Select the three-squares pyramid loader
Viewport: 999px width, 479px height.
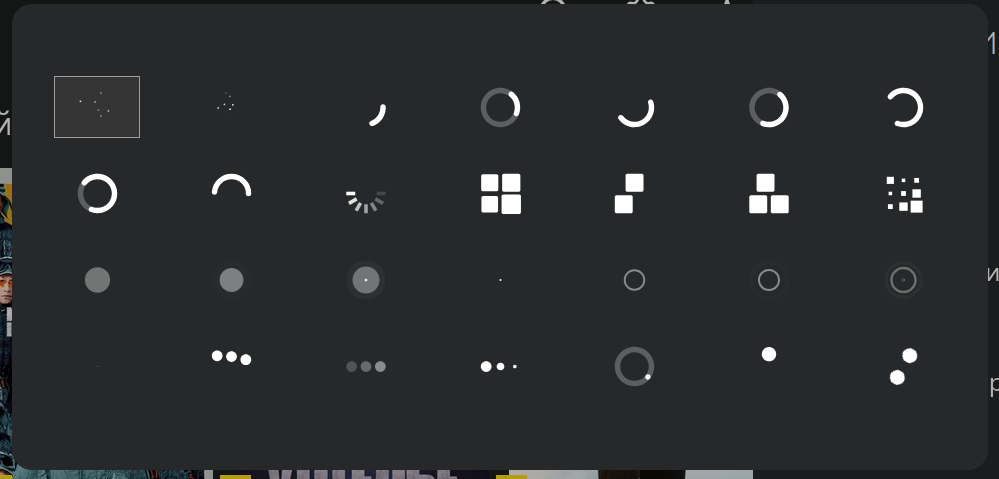[769, 194]
